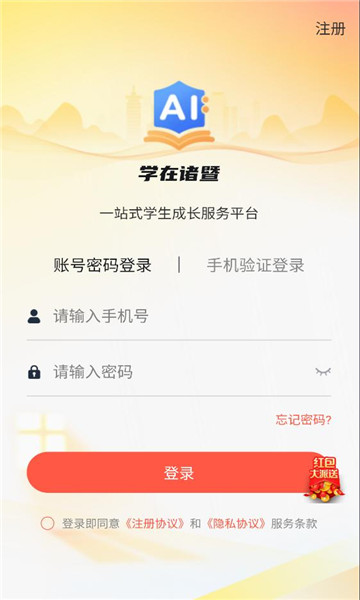Switch to 手机验证登录 tab
The height and width of the screenshot is (600, 360).
pos(256,265)
